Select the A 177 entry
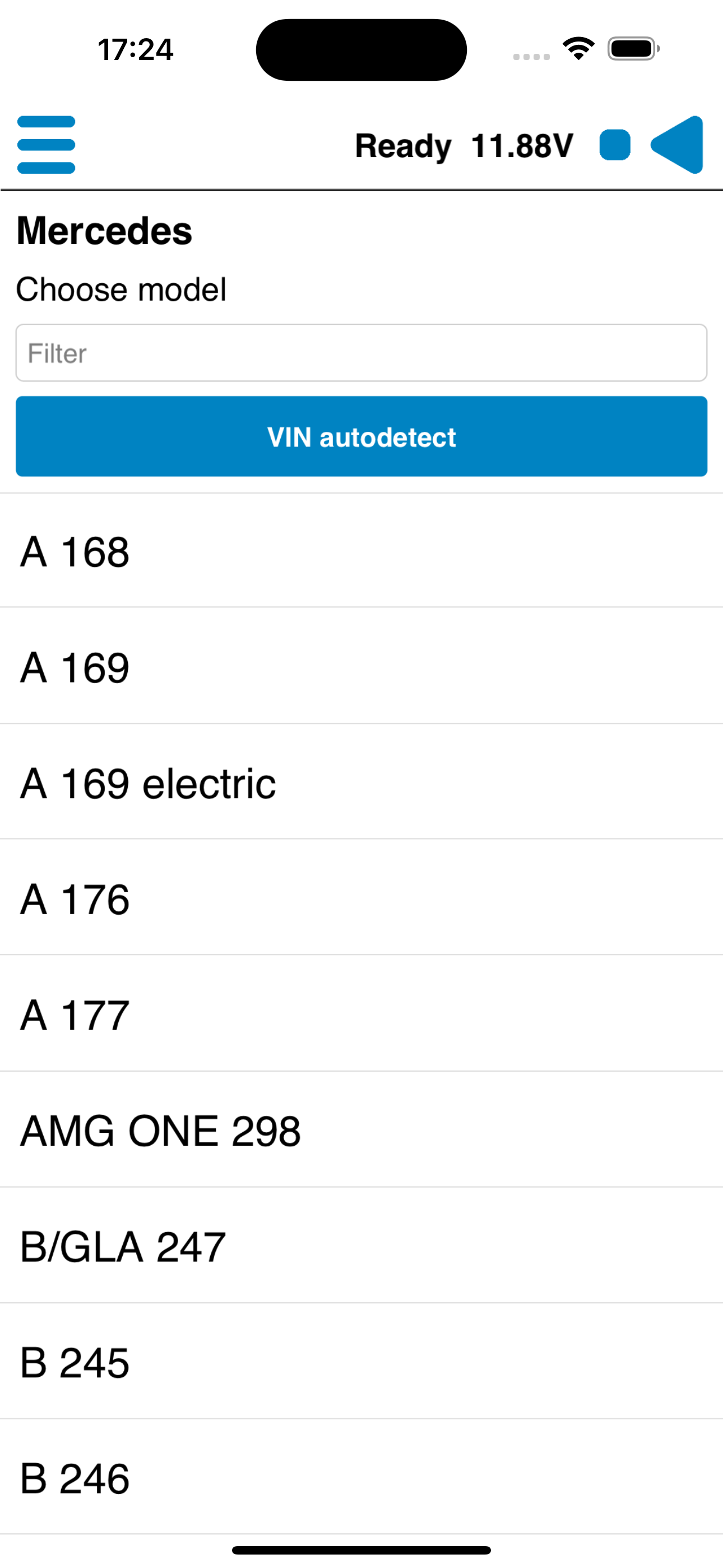 [361, 1014]
